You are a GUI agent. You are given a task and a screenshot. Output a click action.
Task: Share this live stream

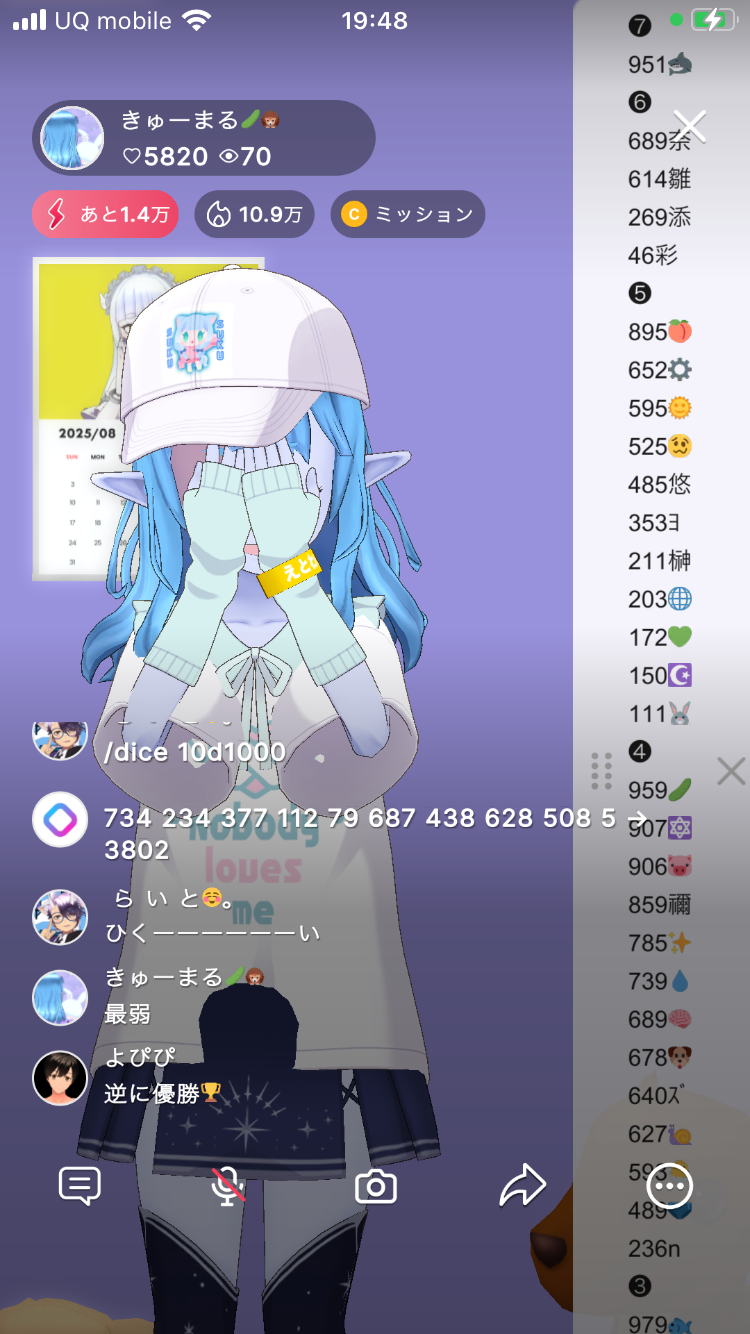(x=523, y=1187)
